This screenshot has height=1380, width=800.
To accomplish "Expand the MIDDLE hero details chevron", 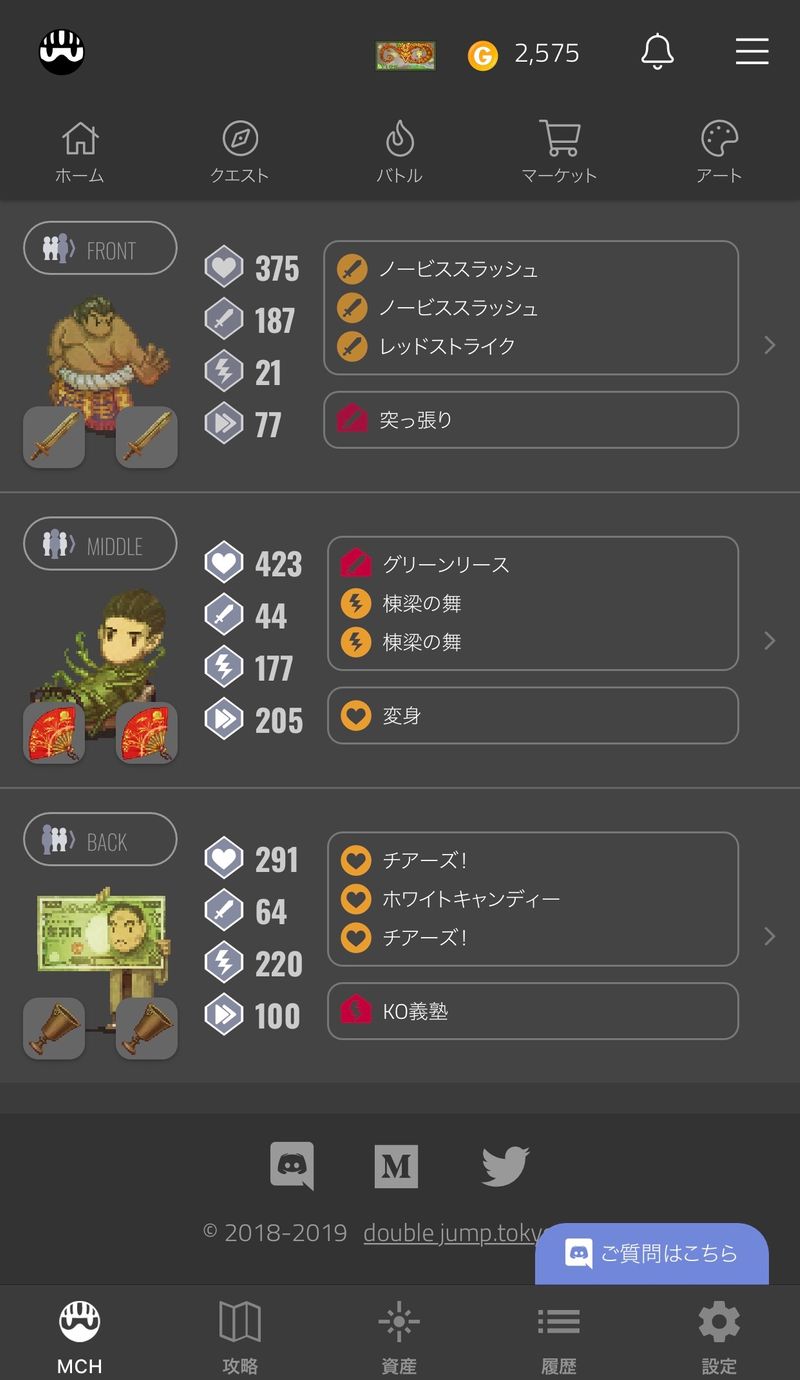I will click(x=769, y=640).
